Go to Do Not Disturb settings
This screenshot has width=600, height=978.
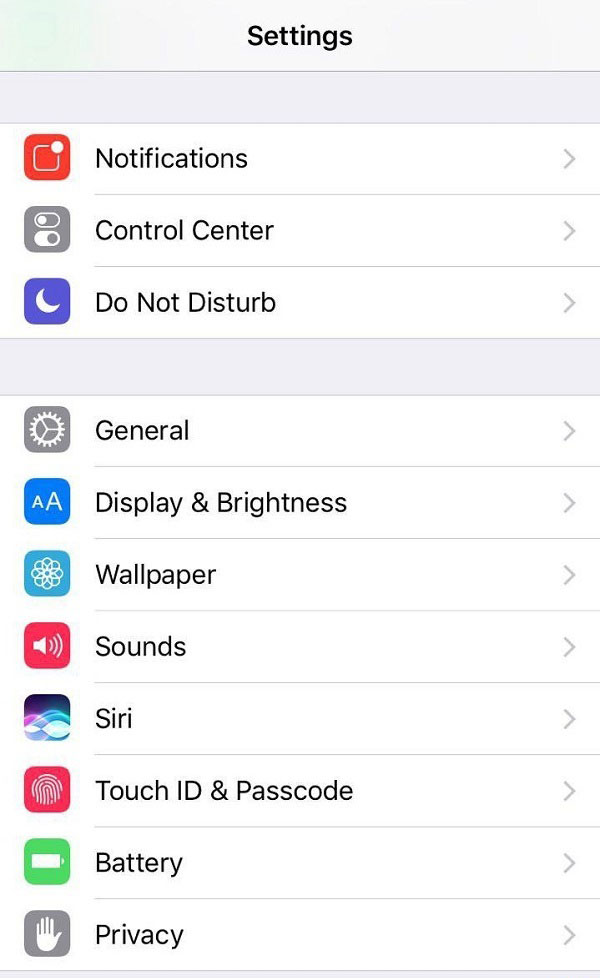click(x=300, y=303)
